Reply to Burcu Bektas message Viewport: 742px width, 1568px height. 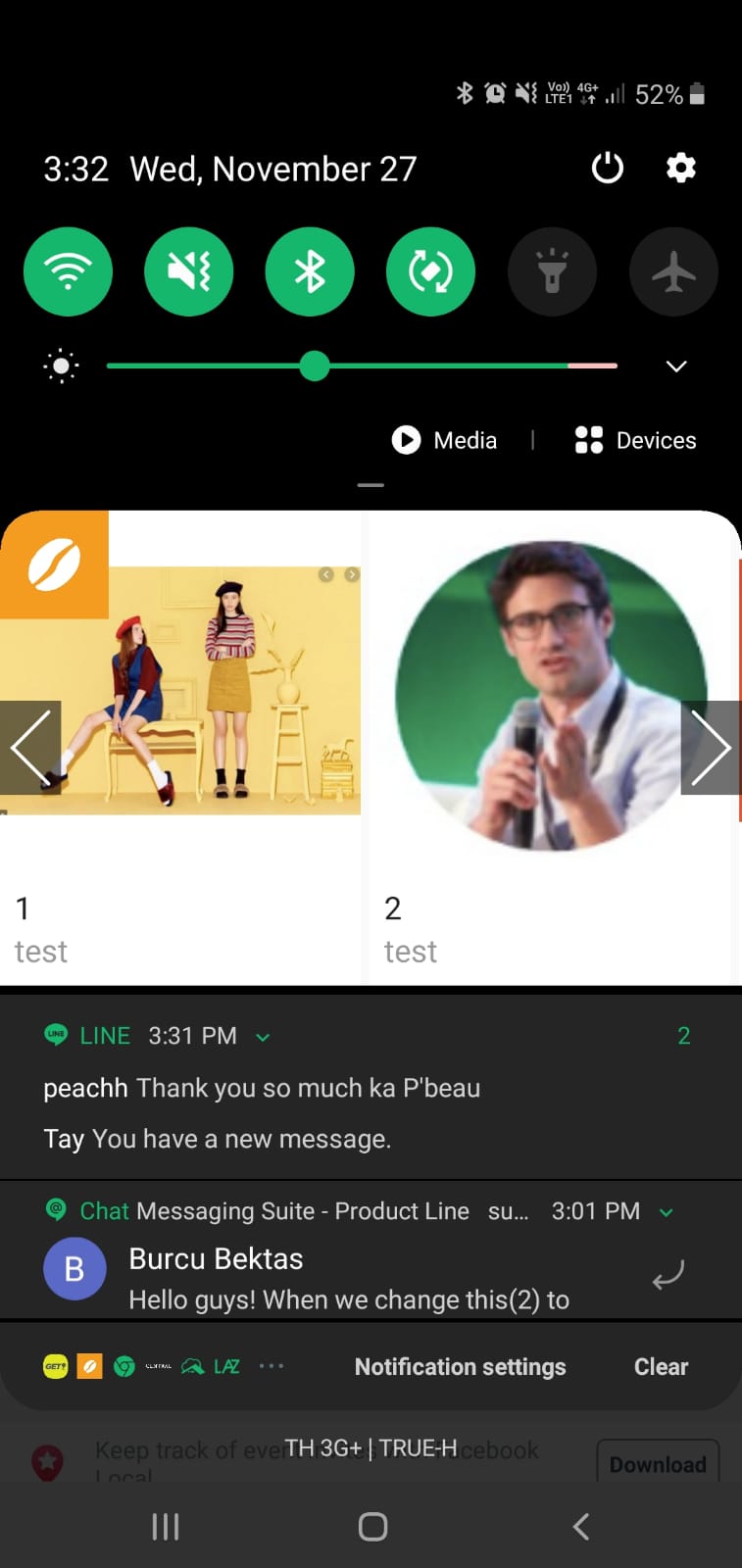pyautogui.click(x=668, y=1274)
